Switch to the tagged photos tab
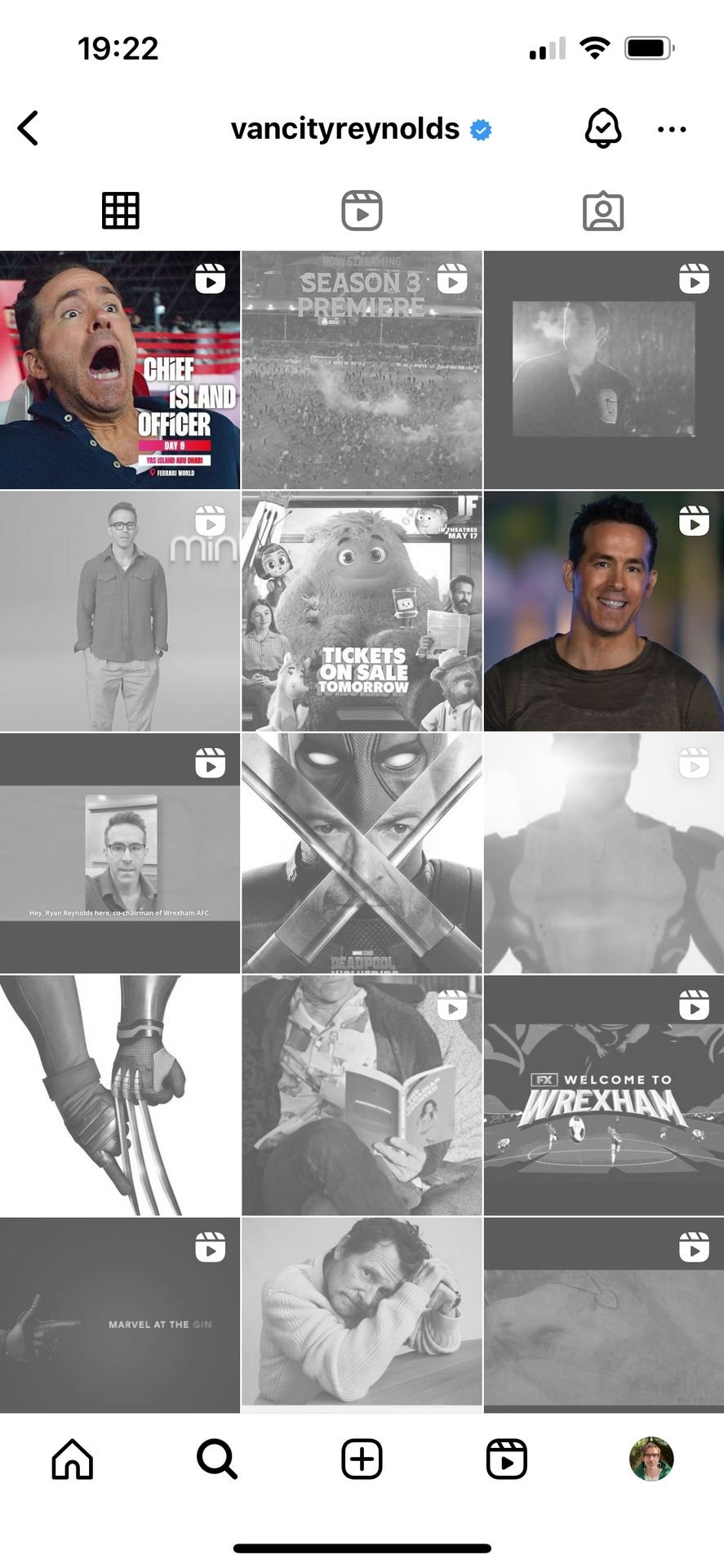The height and width of the screenshot is (1568, 724). click(602, 211)
